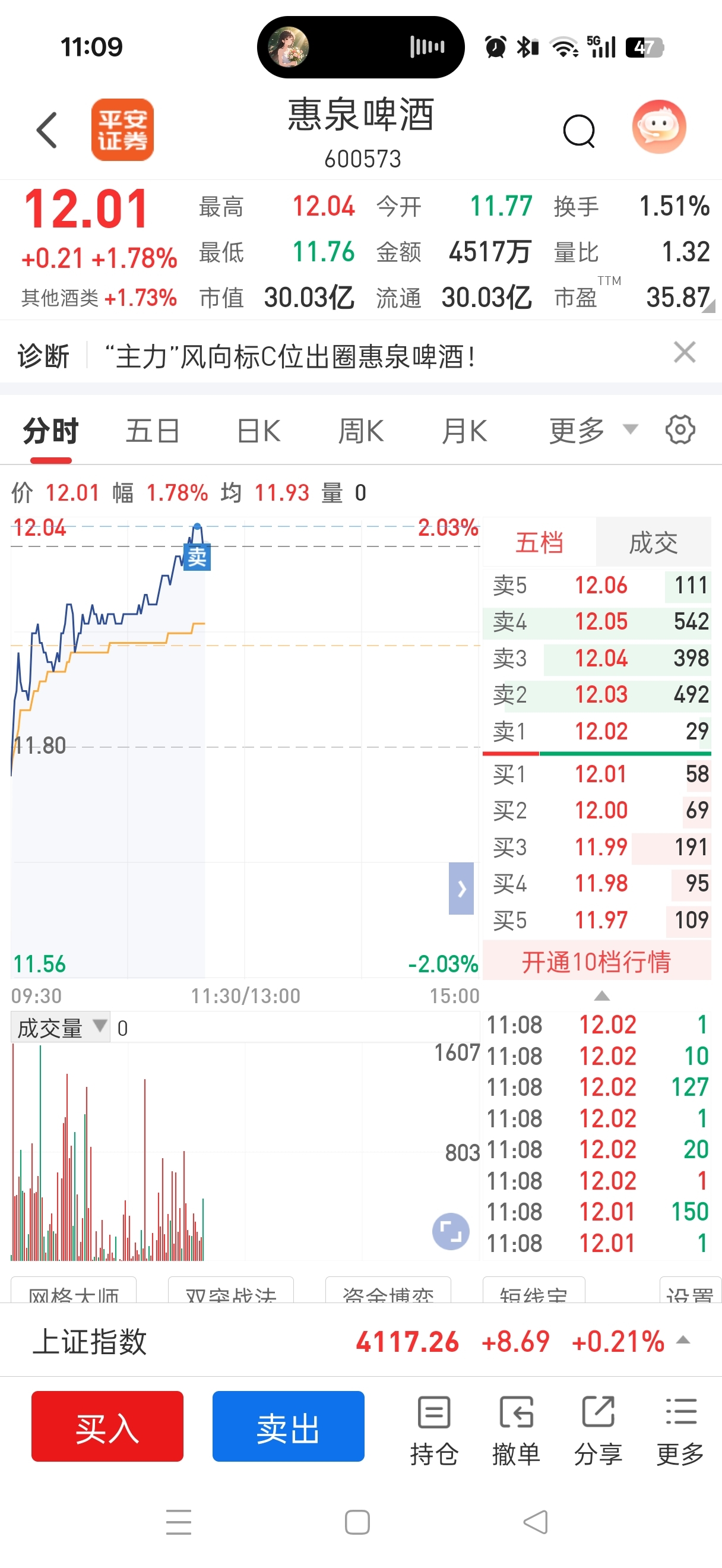Screen dimensions: 722x1568
Task: Dismiss the 诊断 banner
Action: pos(684,352)
